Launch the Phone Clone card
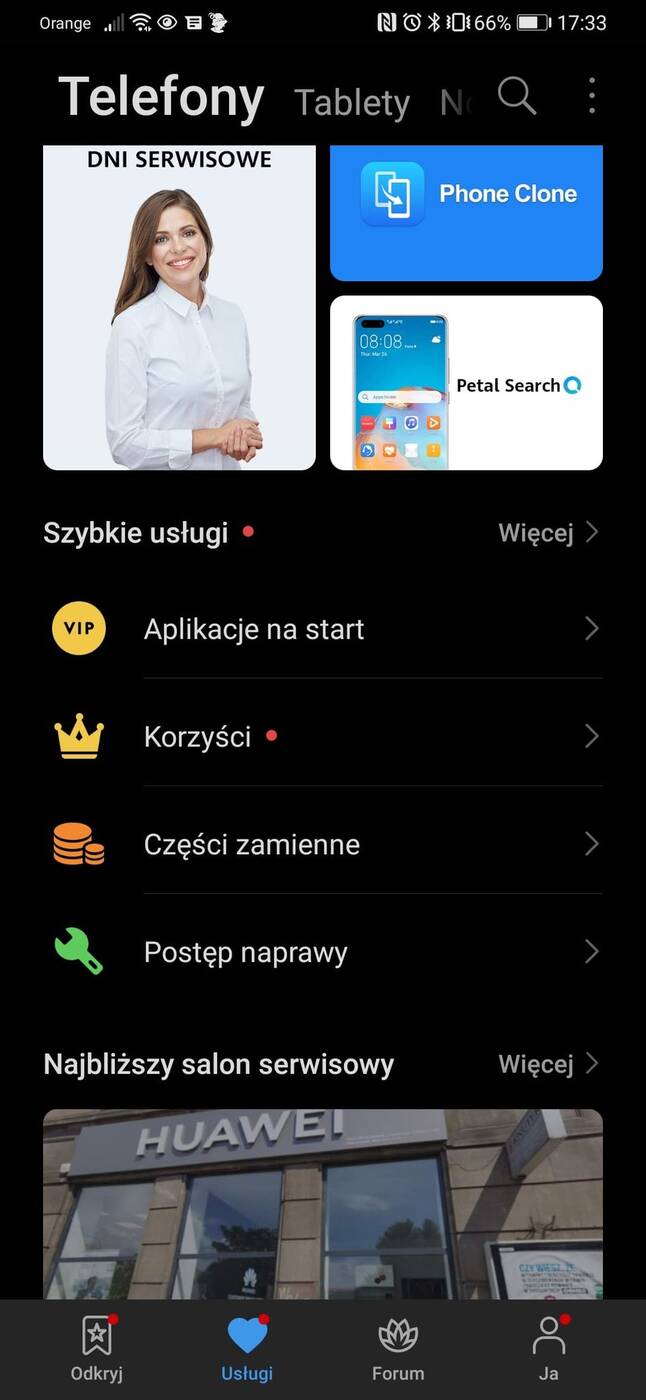The width and height of the screenshot is (646, 1400). tap(466, 213)
